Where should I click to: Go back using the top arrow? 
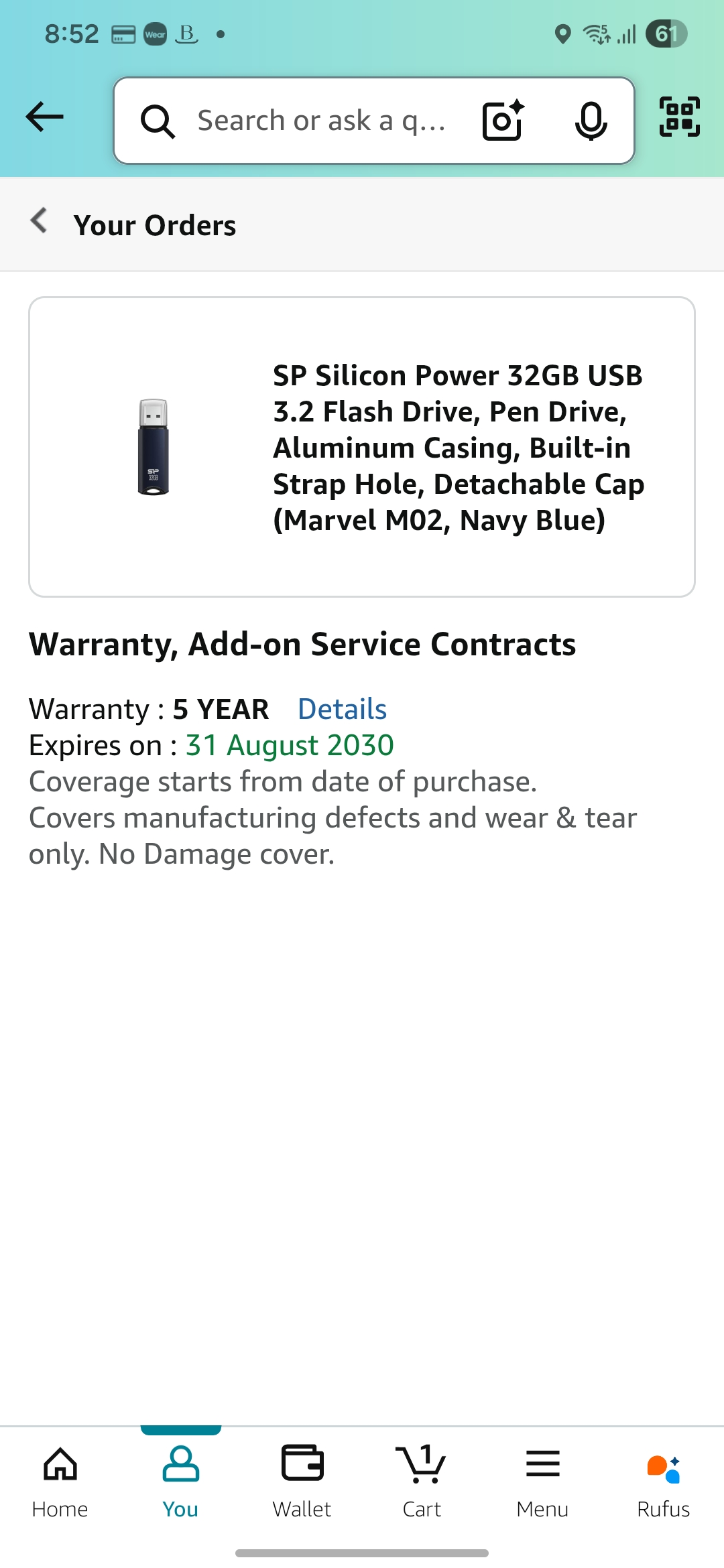click(x=45, y=118)
